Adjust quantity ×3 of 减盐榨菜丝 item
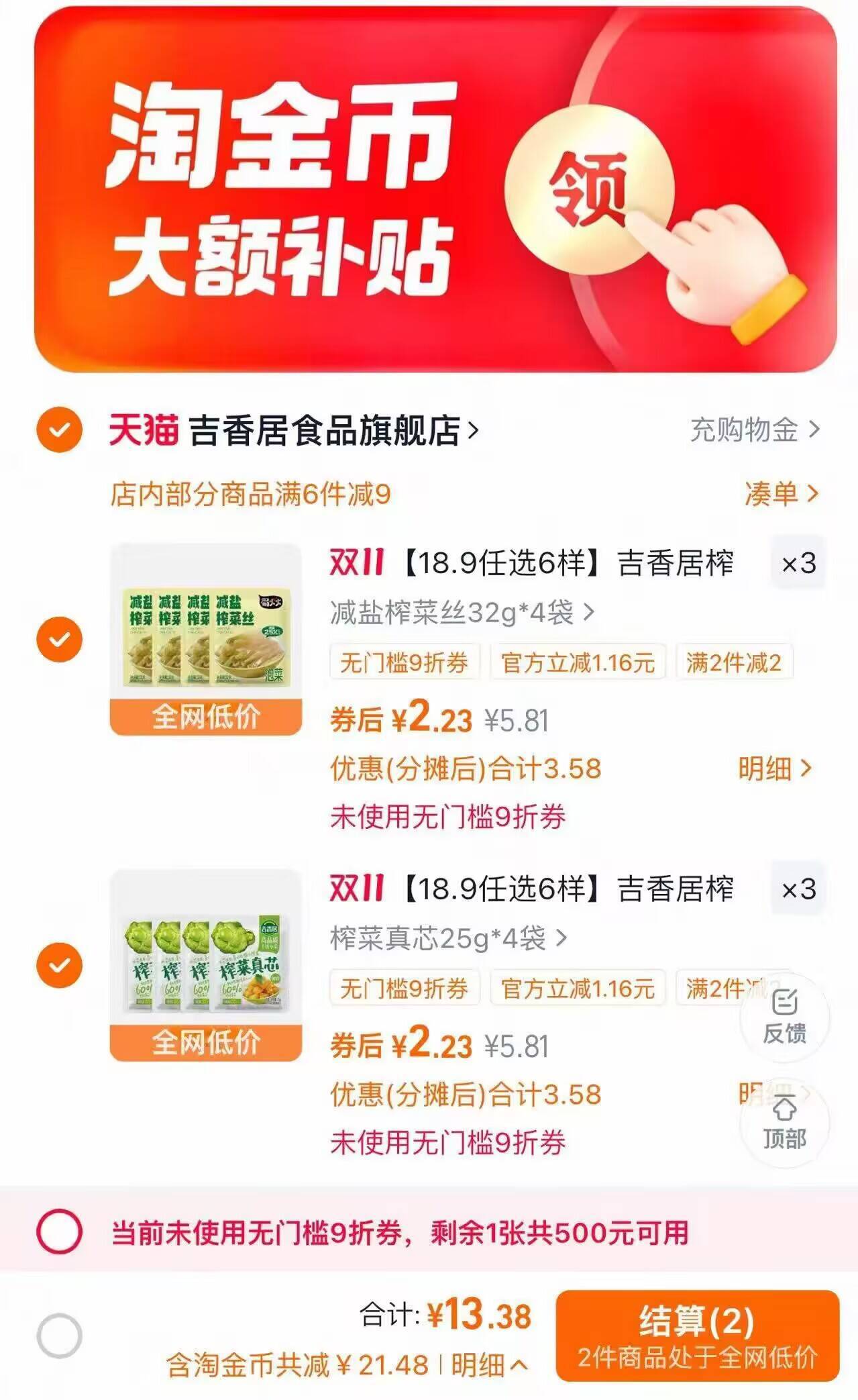 tap(798, 563)
